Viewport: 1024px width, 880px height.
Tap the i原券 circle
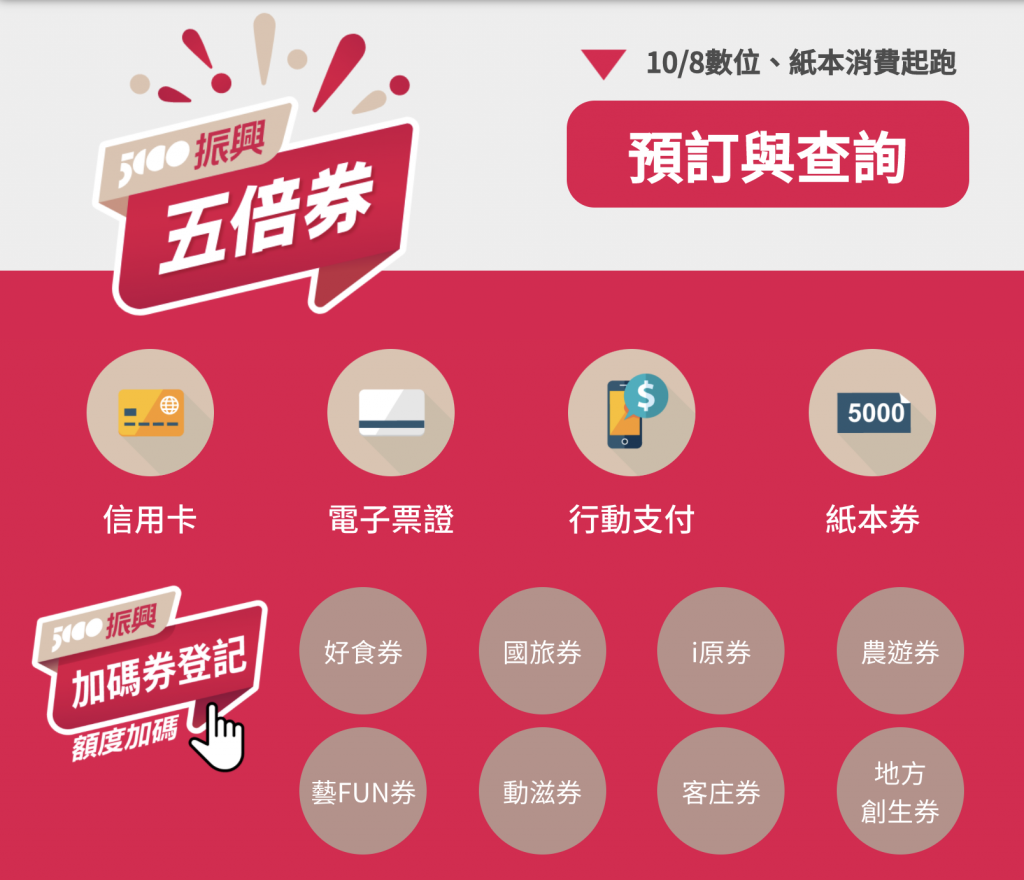721,652
